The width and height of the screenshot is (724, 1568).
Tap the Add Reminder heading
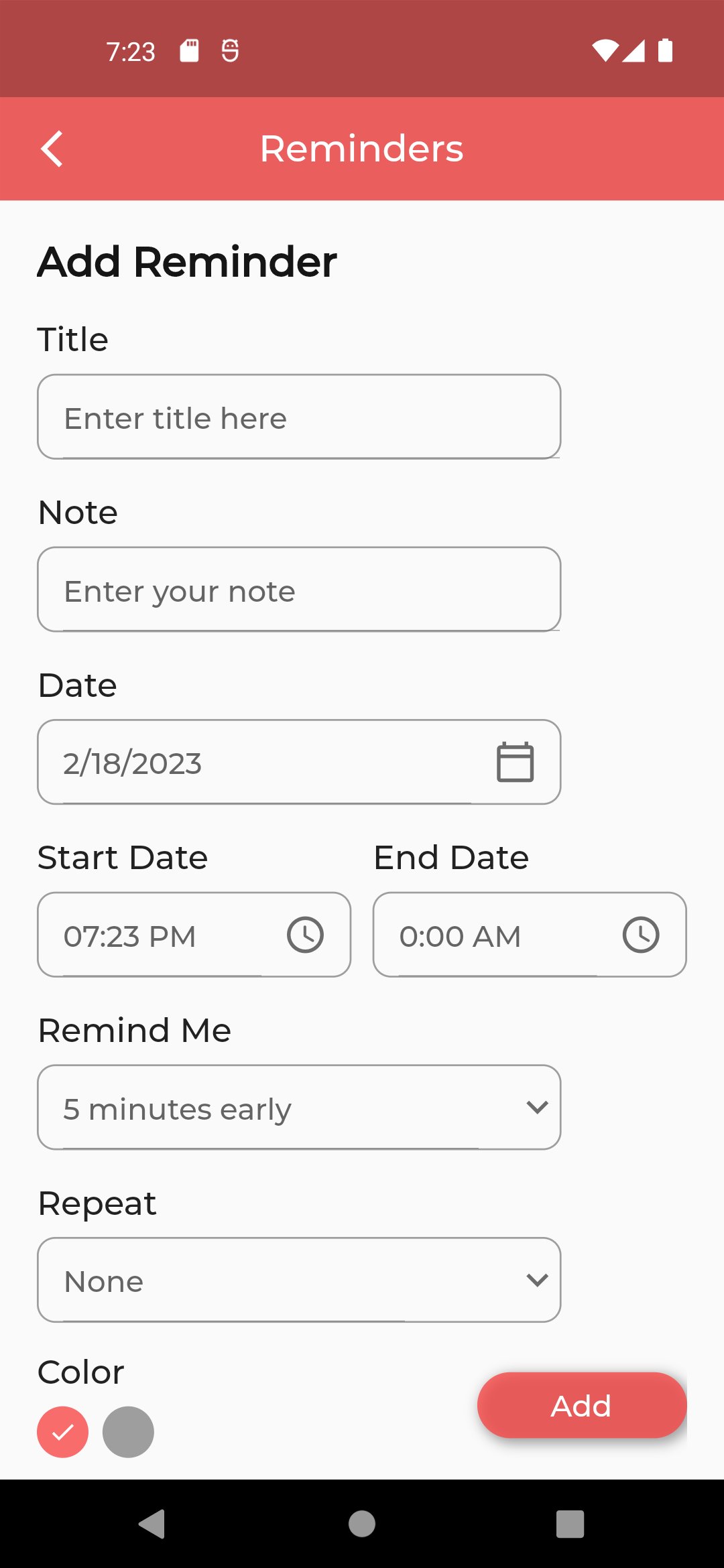point(186,261)
